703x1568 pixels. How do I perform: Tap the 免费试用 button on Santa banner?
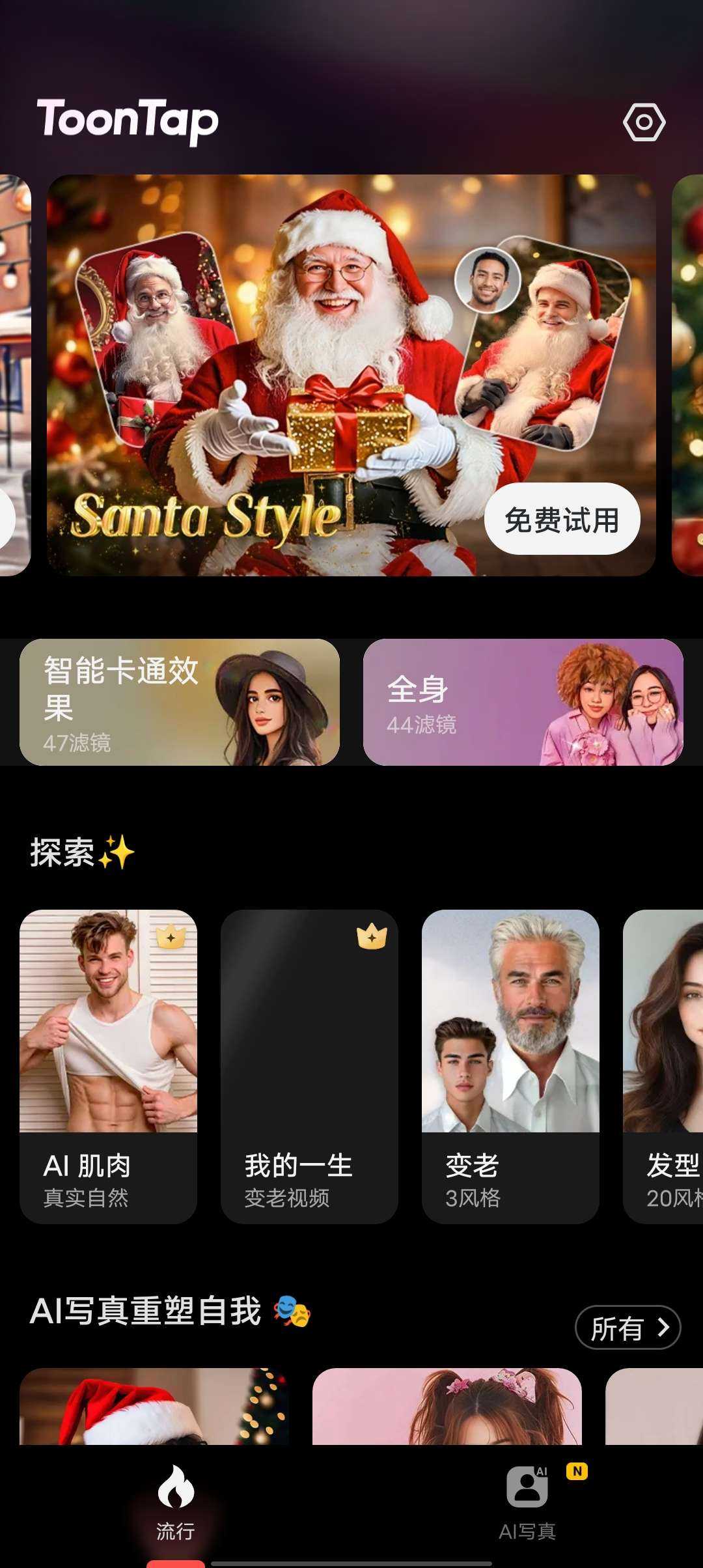[562, 519]
